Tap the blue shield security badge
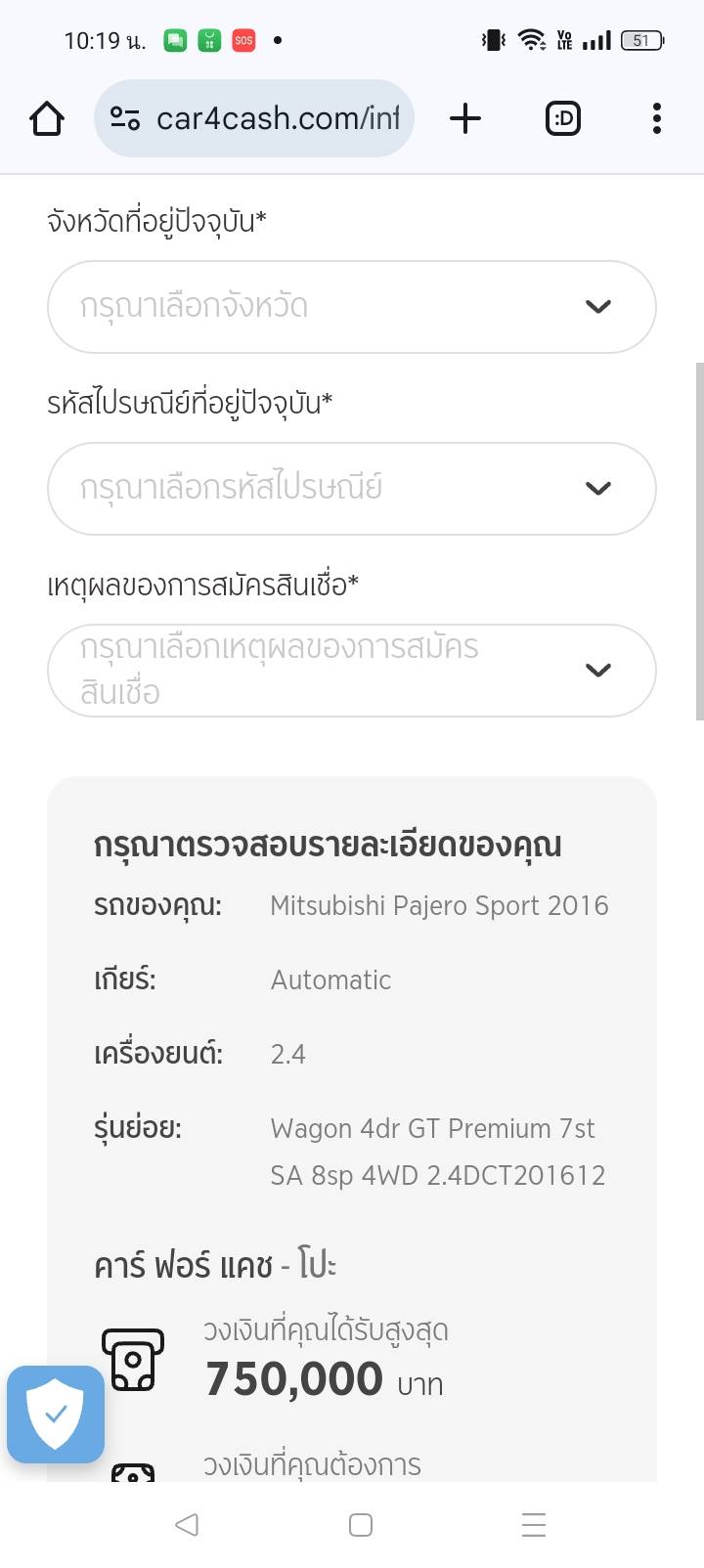The height and width of the screenshot is (1568, 704). pyautogui.click(x=56, y=1414)
